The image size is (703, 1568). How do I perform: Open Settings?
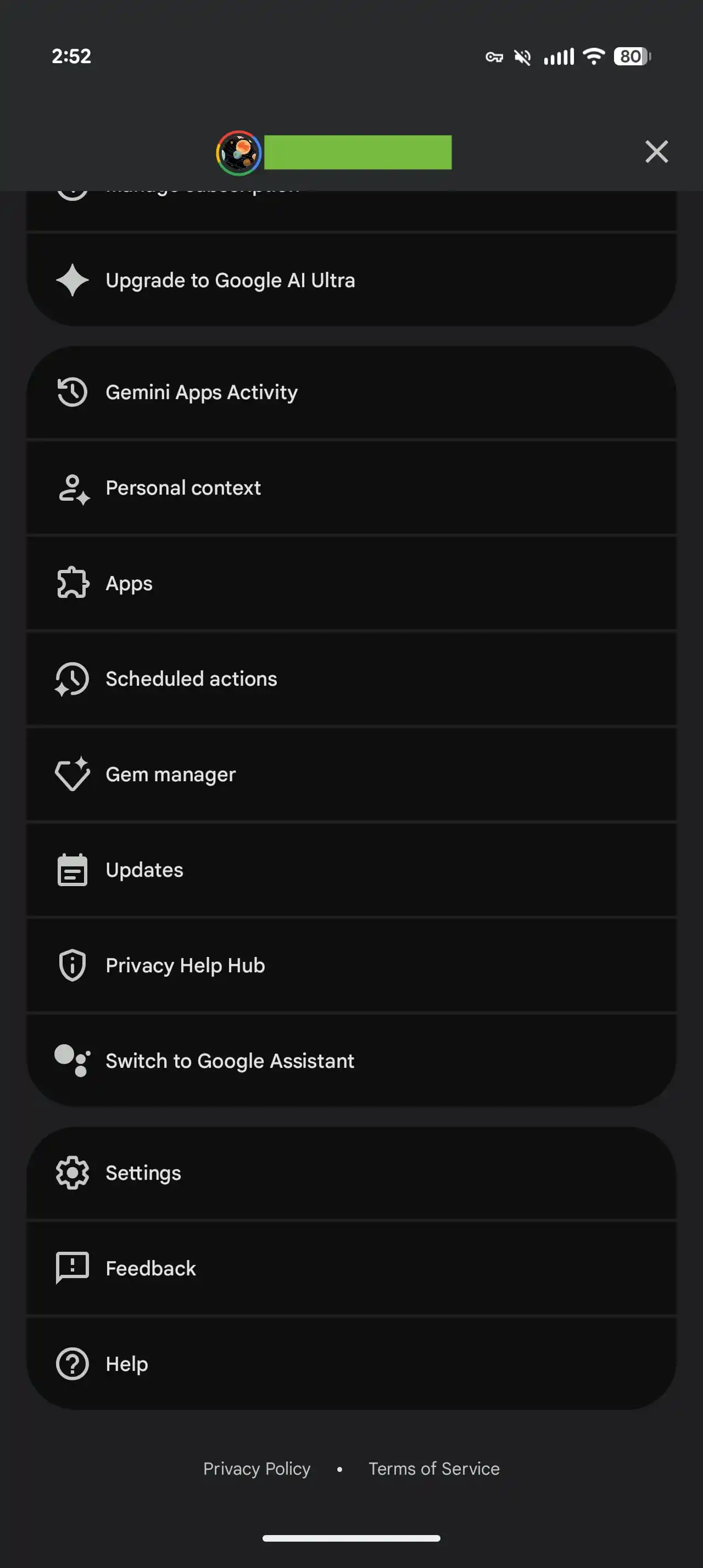click(x=351, y=1173)
